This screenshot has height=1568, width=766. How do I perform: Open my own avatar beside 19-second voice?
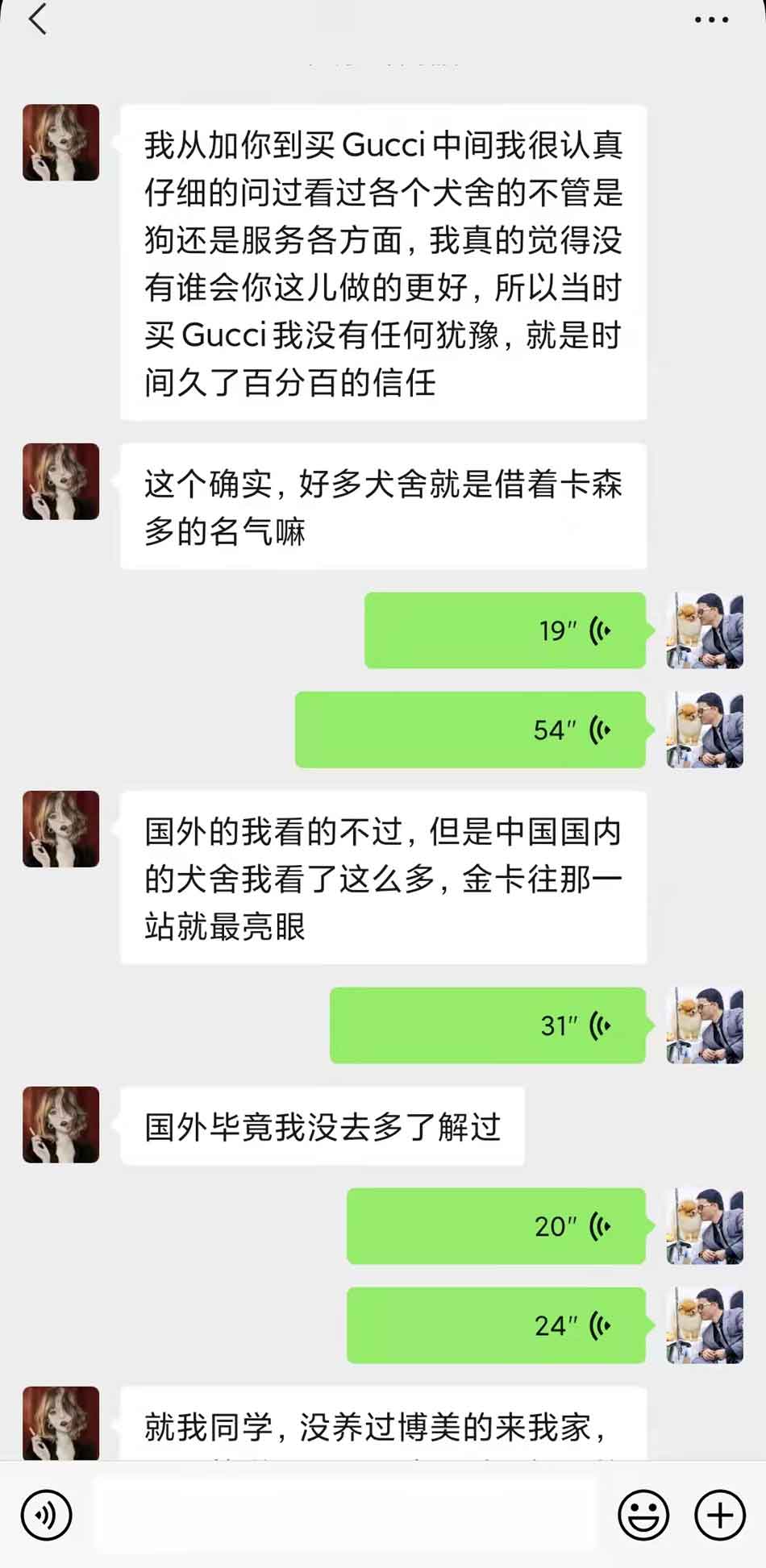[x=705, y=630]
